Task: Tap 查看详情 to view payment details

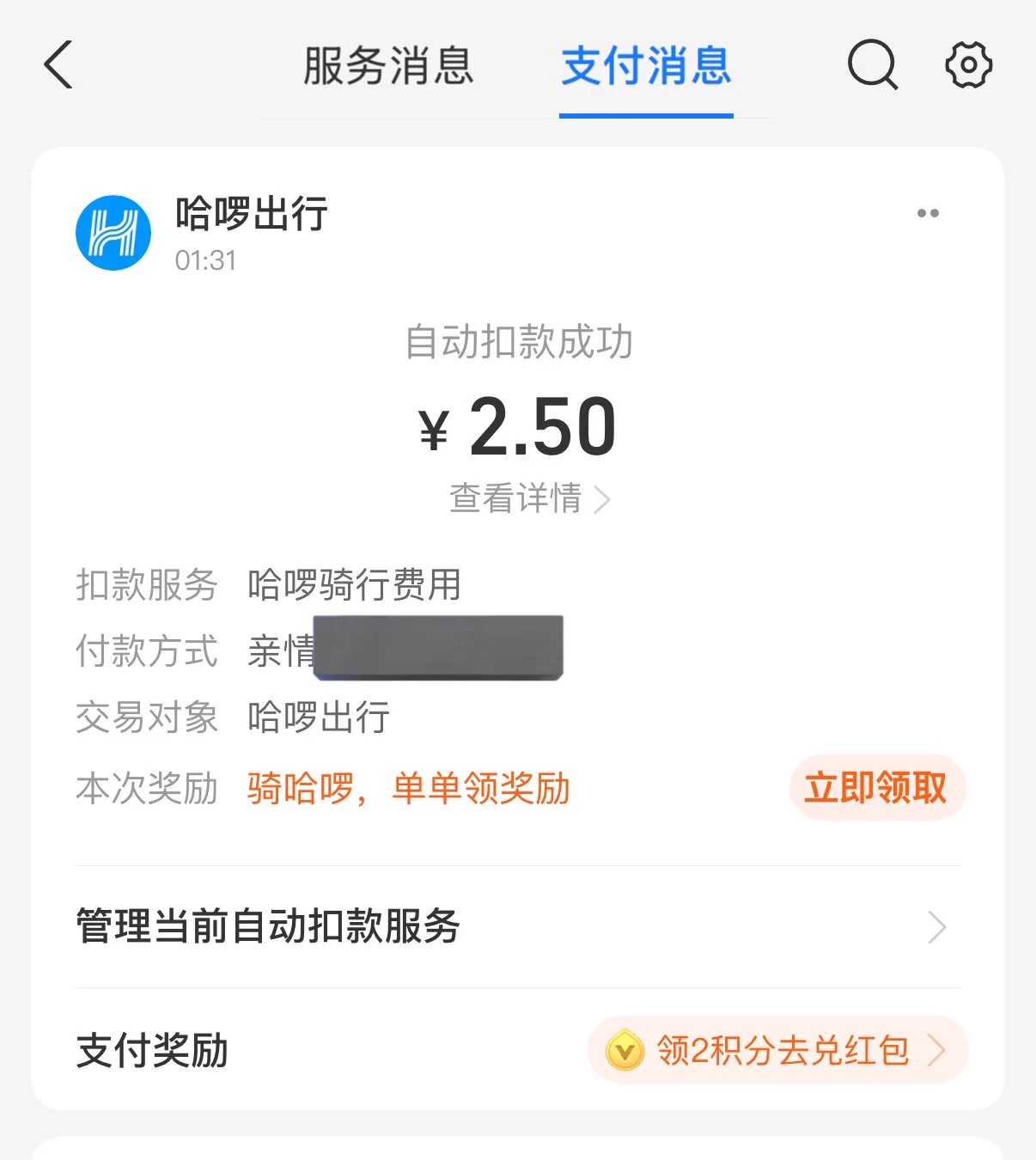Action: (x=528, y=498)
